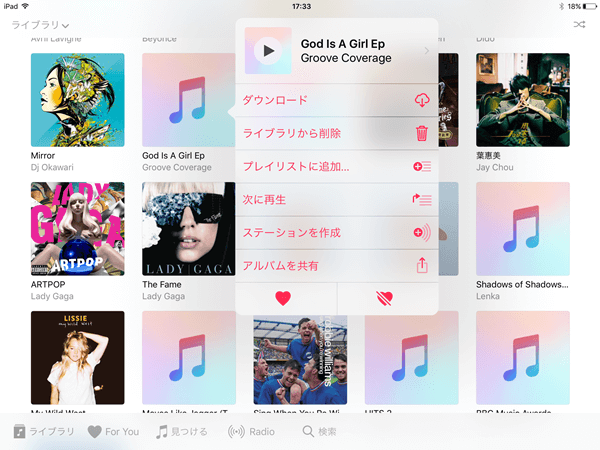Viewport: 600px width, 450px height.
Task: Tap プレイリストに追加 to add to playlist
Action: tap(336, 166)
